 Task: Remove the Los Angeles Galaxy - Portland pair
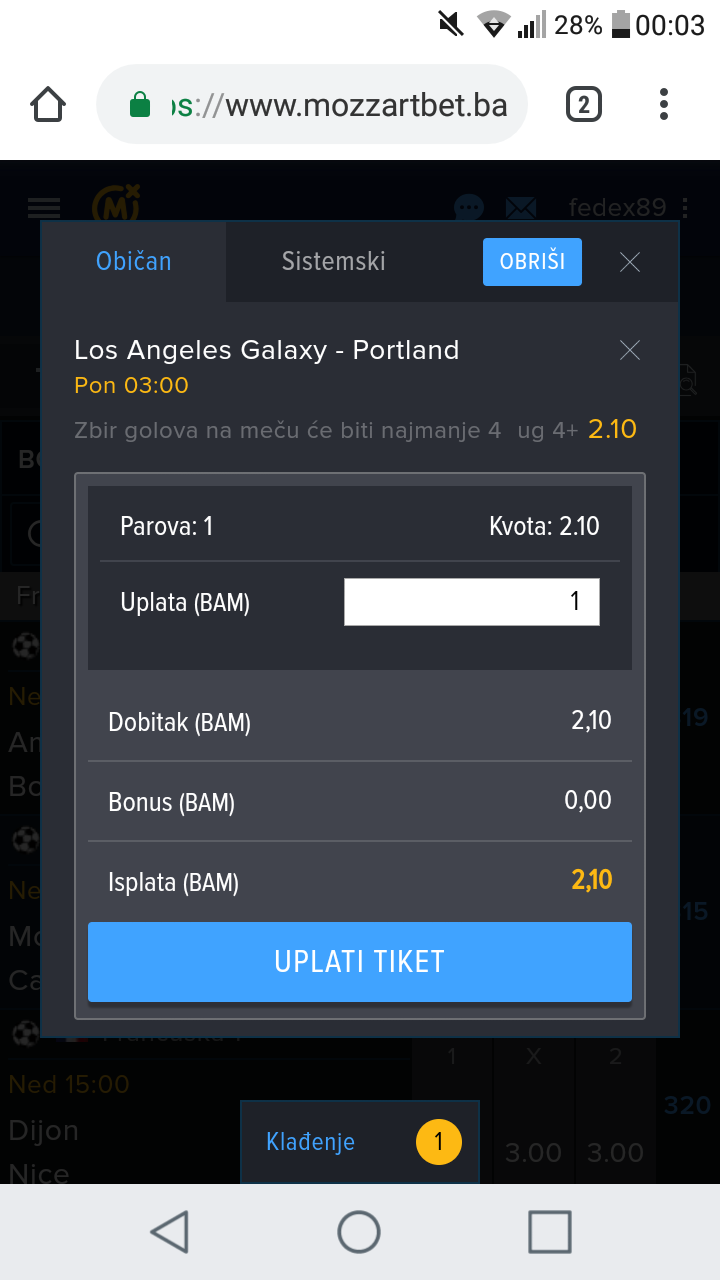630,350
